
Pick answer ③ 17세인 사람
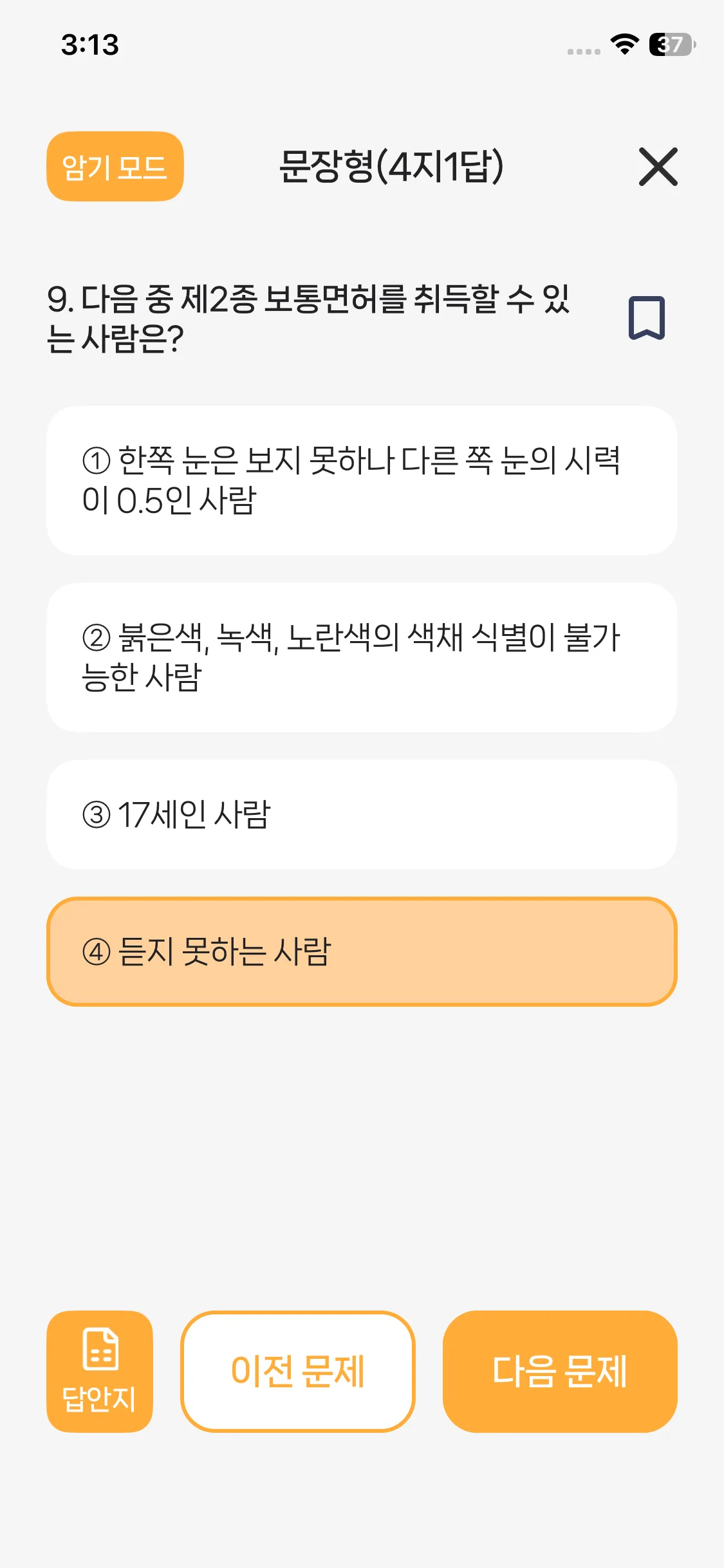point(362,814)
